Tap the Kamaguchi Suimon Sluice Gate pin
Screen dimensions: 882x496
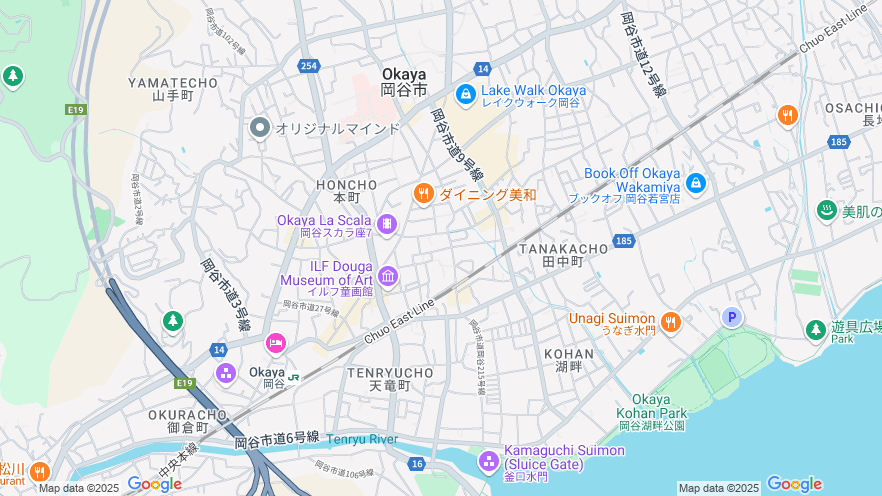click(x=488, y=460)
